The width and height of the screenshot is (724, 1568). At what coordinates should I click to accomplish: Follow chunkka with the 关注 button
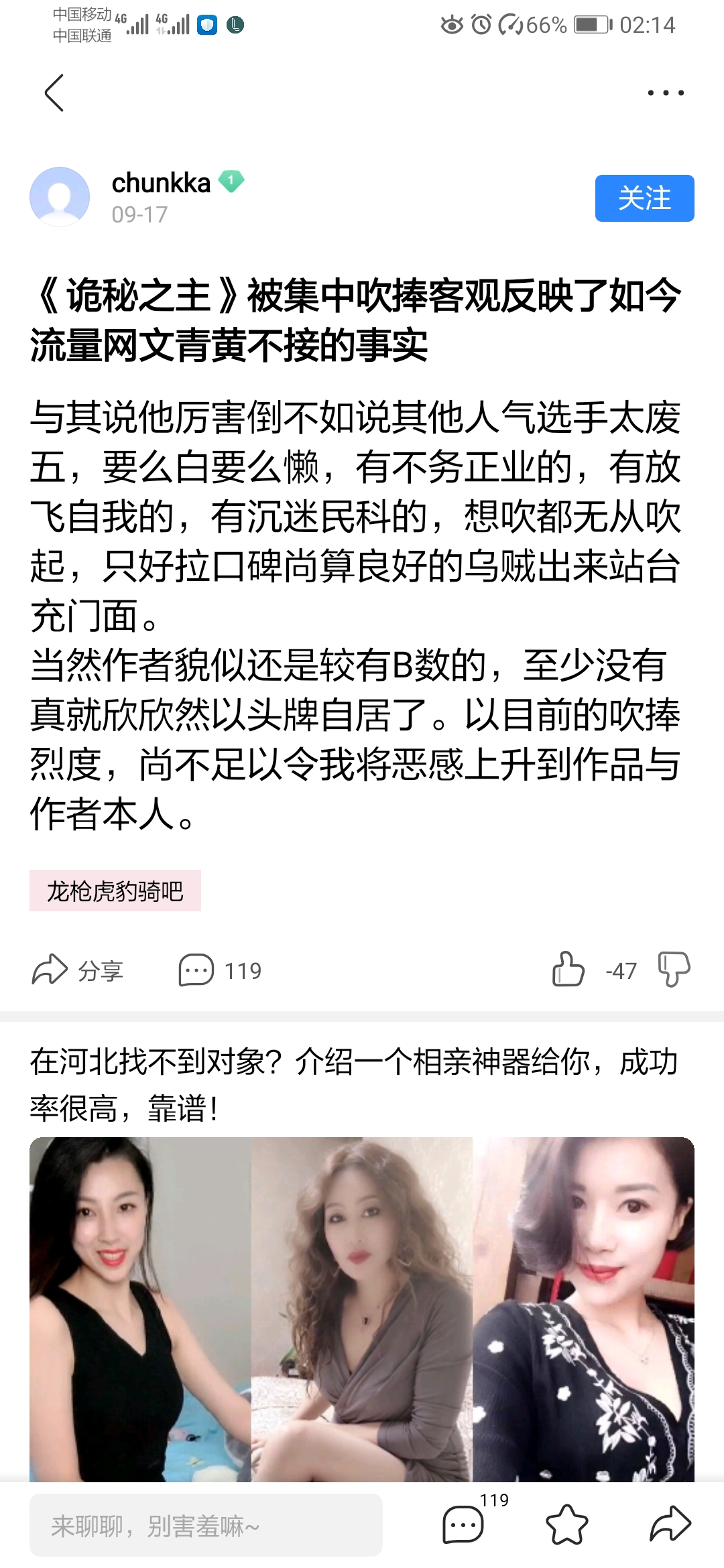tap(644, 198)
